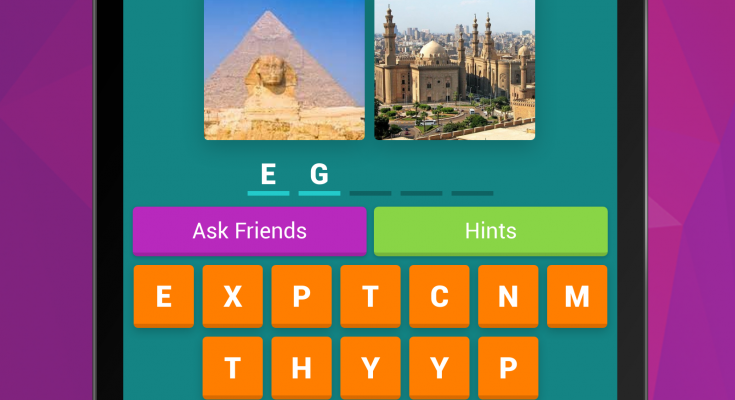Enlarge the mosque cityscape picture
735x400 pixels.
coord(455,69)
